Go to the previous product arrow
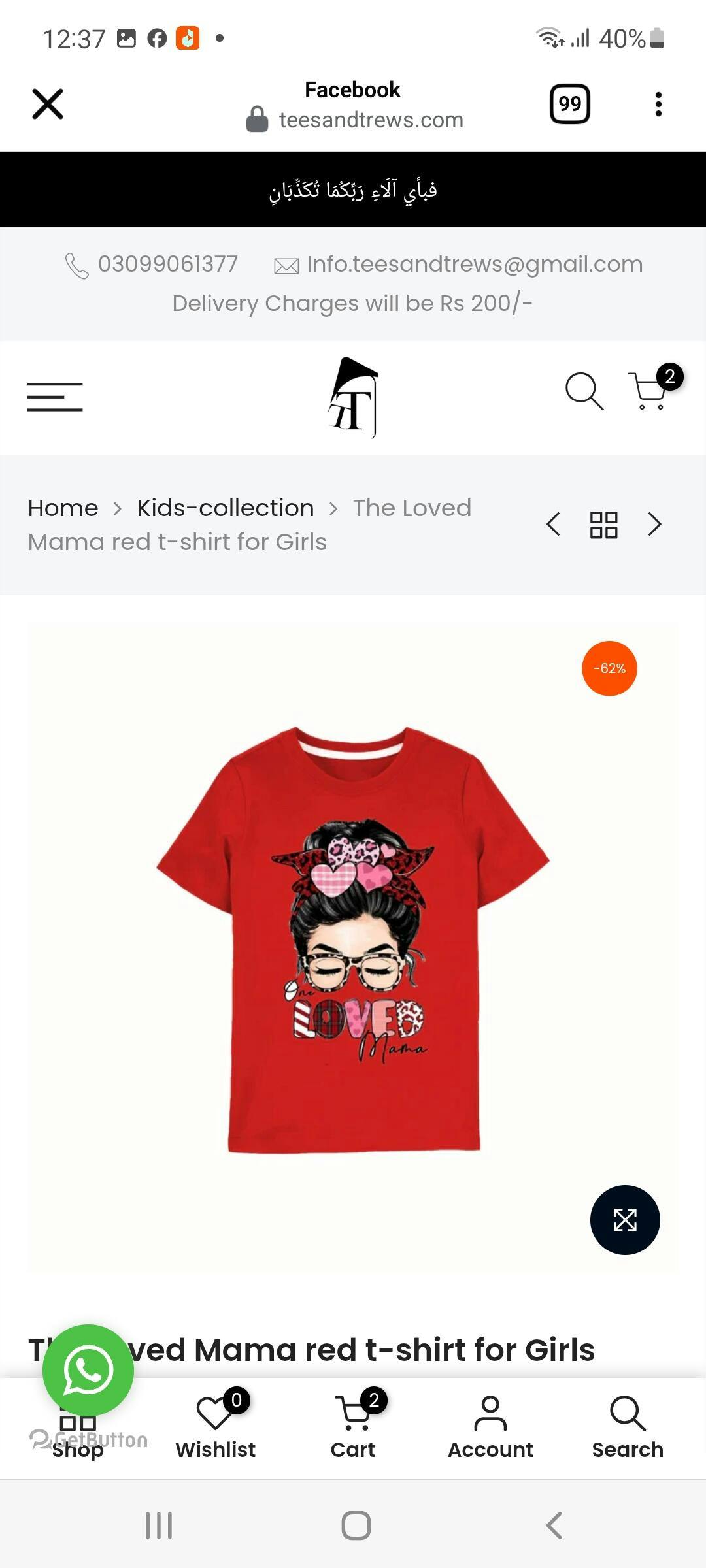 [x=553, y=524]
